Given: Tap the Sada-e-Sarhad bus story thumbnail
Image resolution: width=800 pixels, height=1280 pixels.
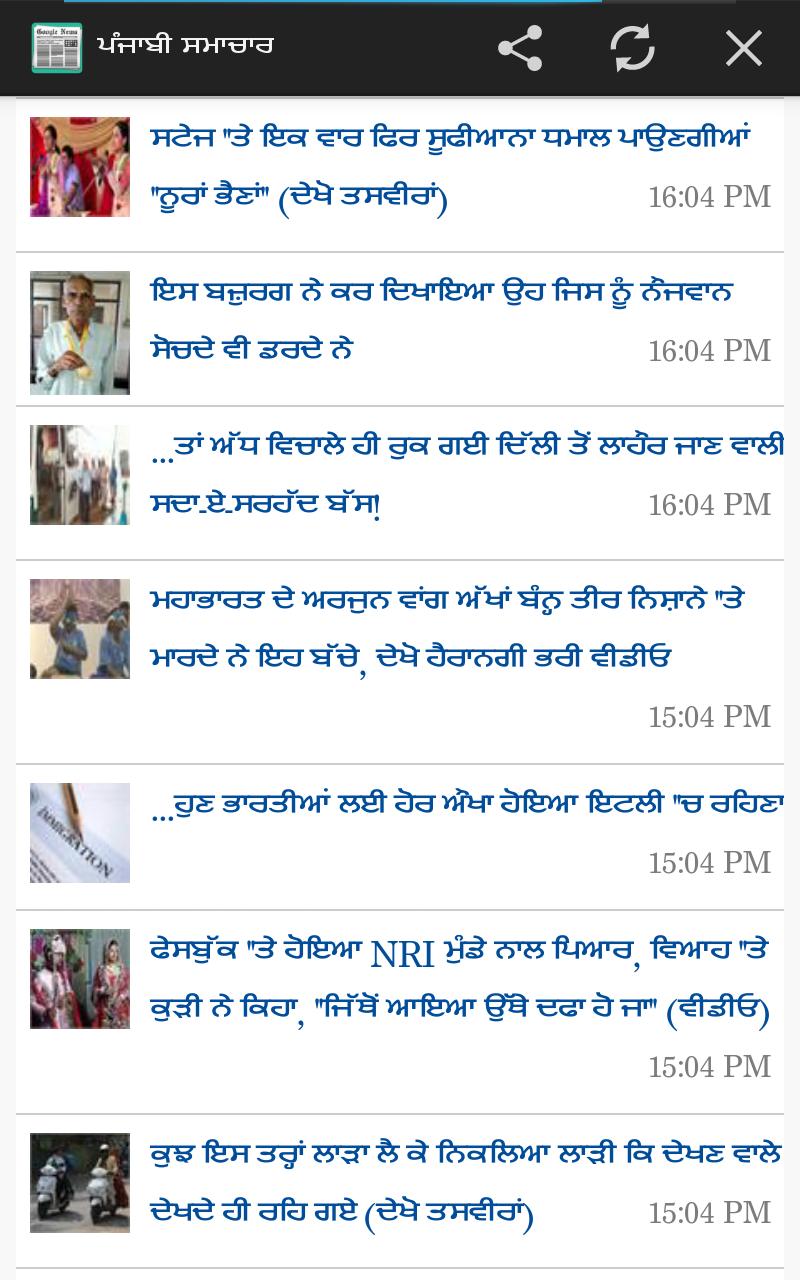Looking at the screenshot, I should [x=79, y=474].
